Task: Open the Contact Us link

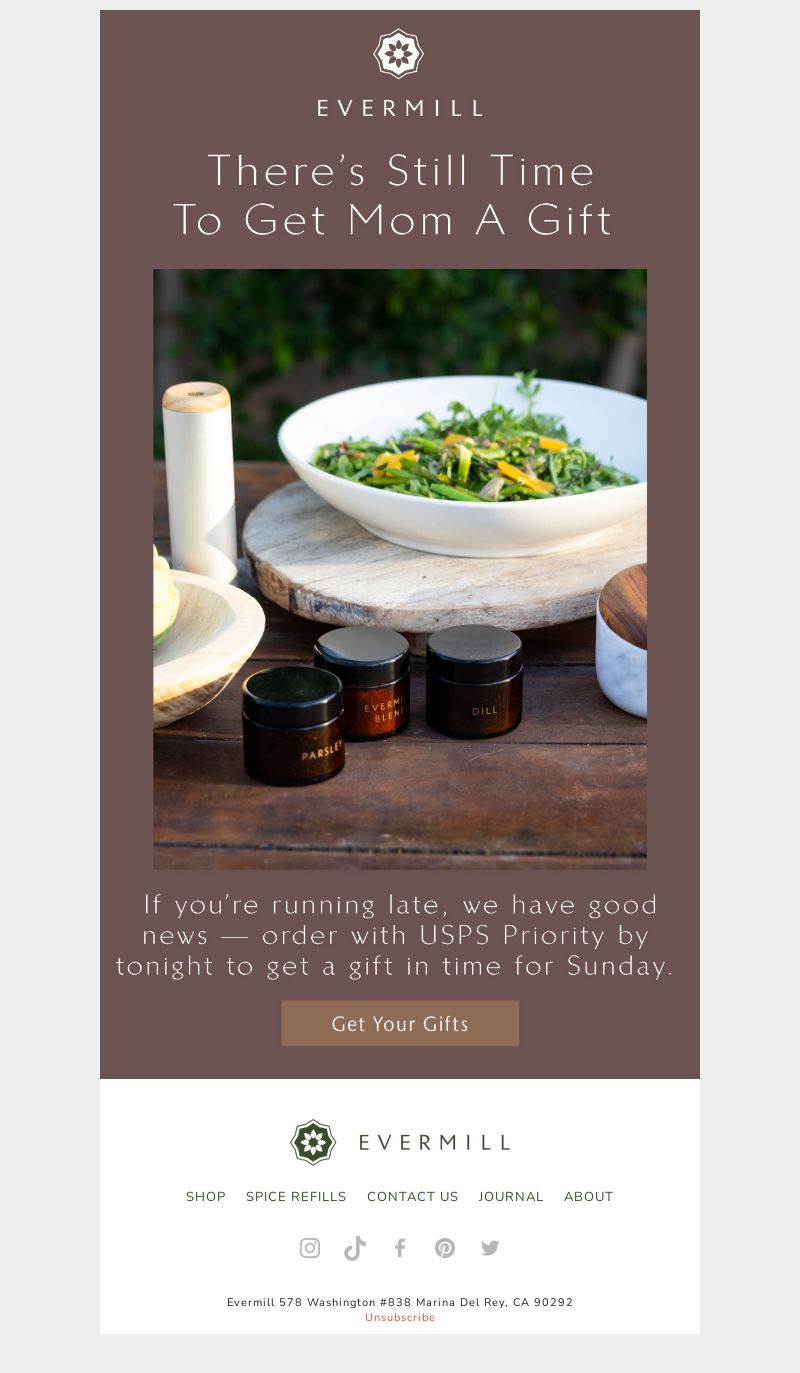Action: click(412, 1196)
